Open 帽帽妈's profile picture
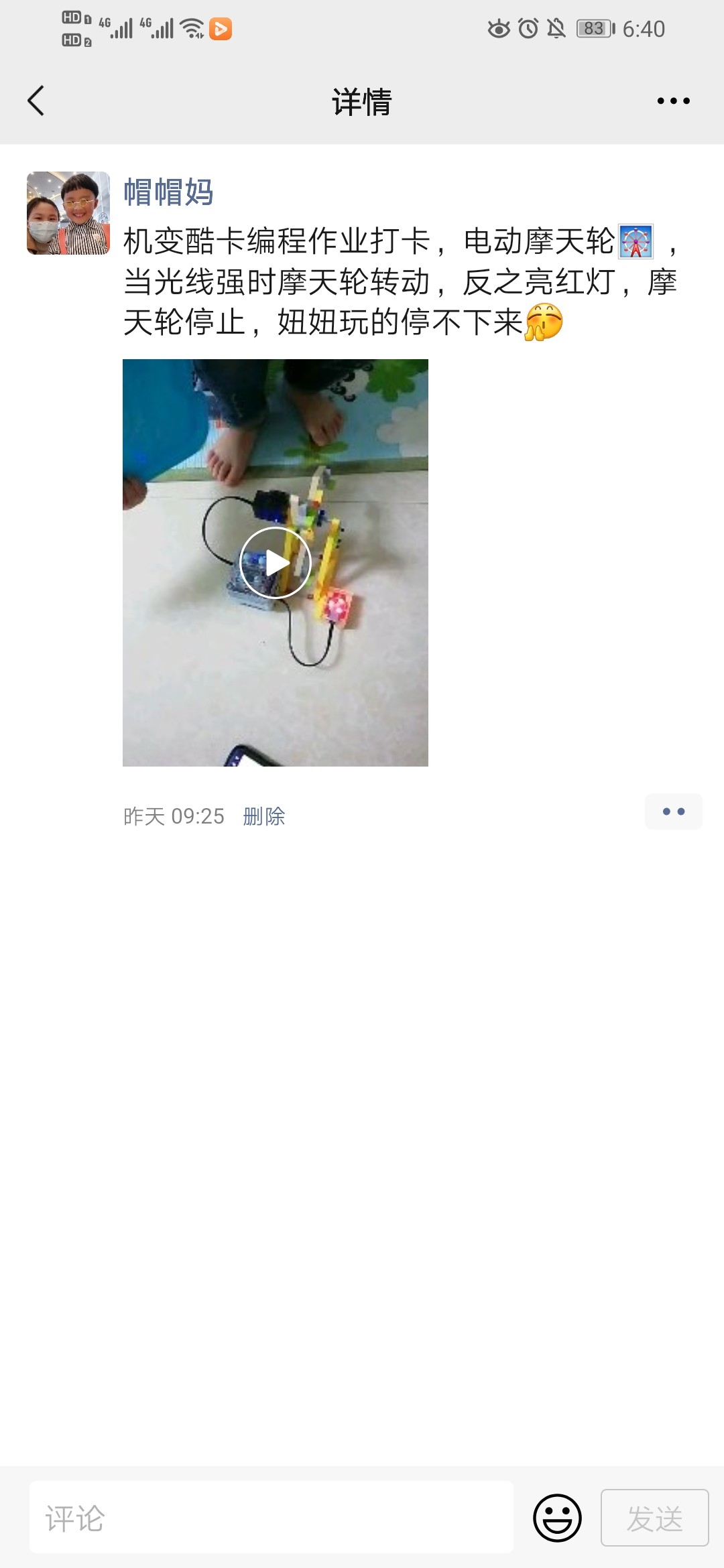724x1568 pixels. (x=68, y=213)
